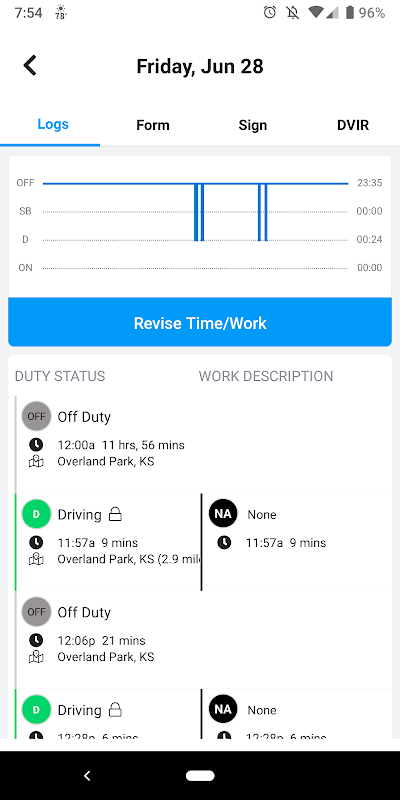Viewport: 400px width, 800px height.
Task: Tap the home pill in navigation bar
Action: pyautogui.click(x=200, y=776)
